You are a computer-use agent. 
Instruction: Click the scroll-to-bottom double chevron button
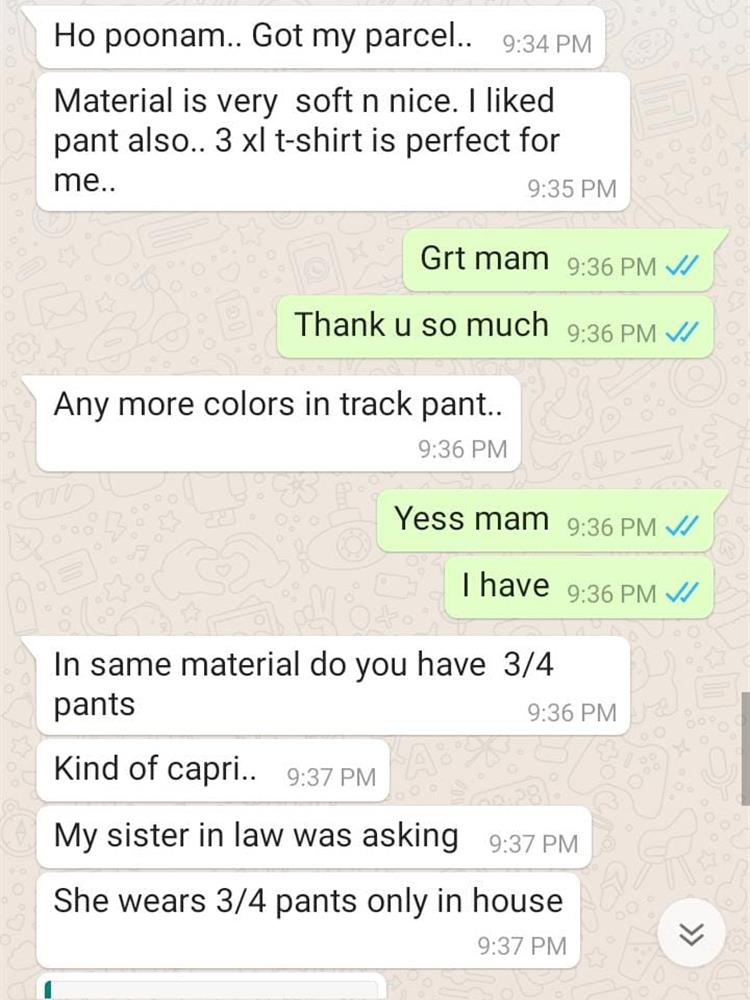click(689, 932)
